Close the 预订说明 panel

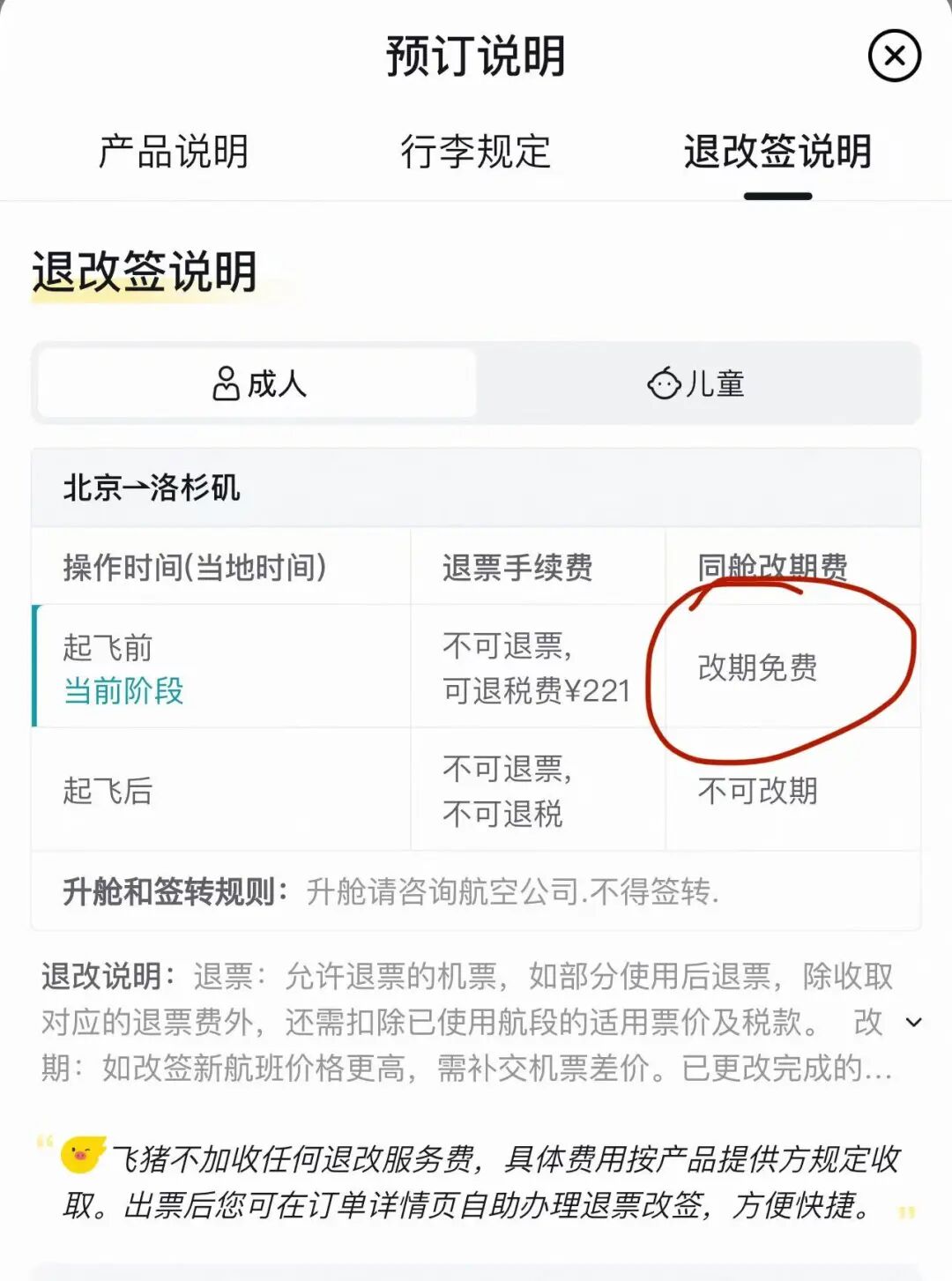(894, 56)
